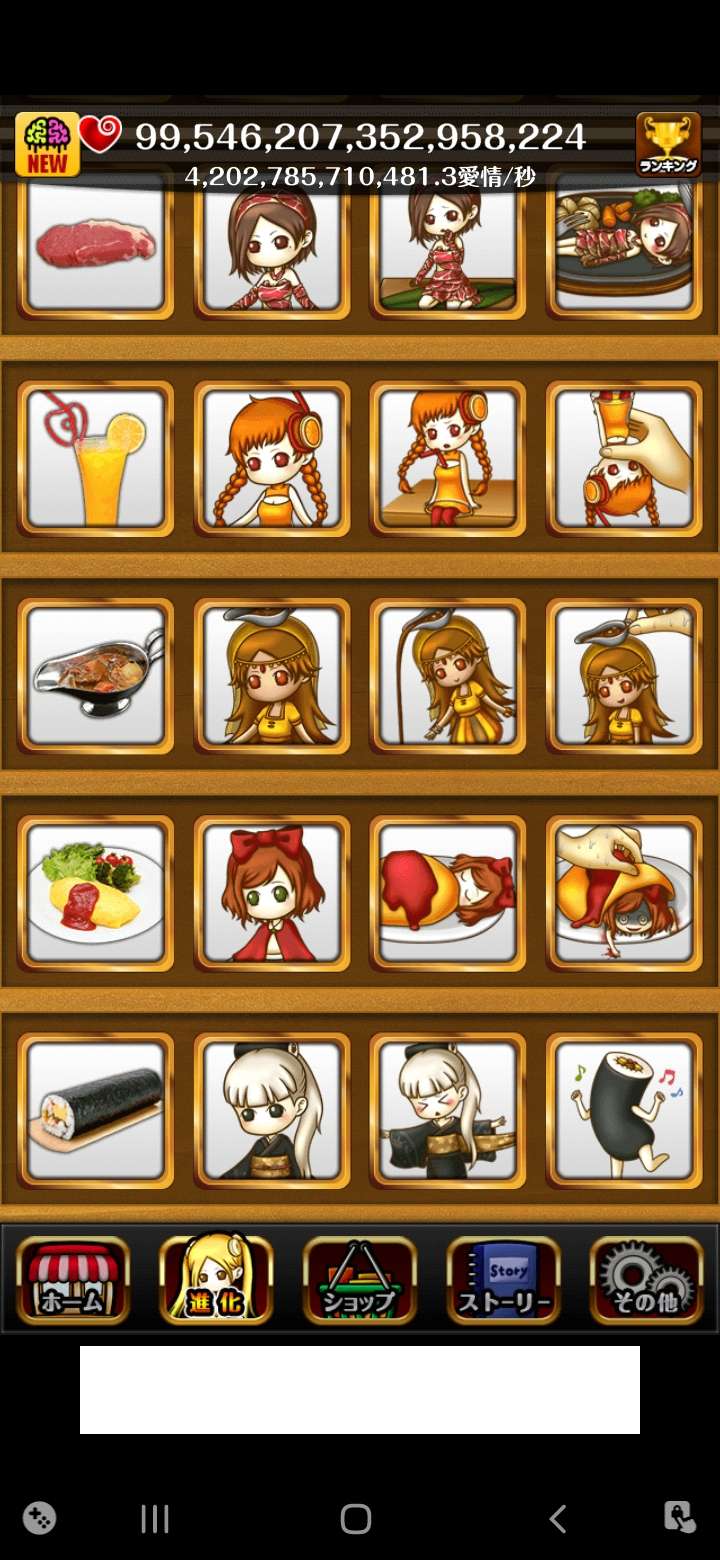Go back with the system back button

pyautogui.click(x=558, y=1519)
